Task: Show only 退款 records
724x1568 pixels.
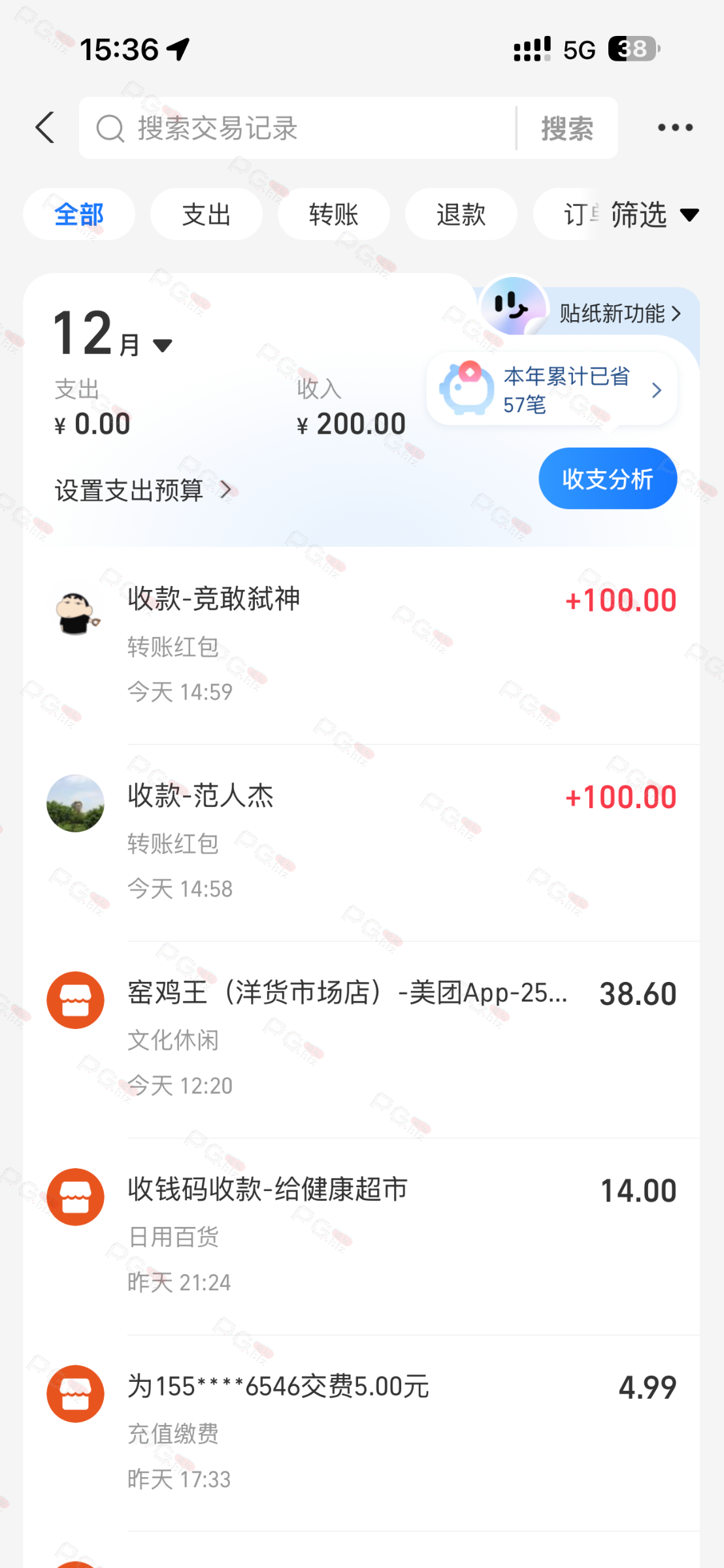Action: click(x=461, y=214)
